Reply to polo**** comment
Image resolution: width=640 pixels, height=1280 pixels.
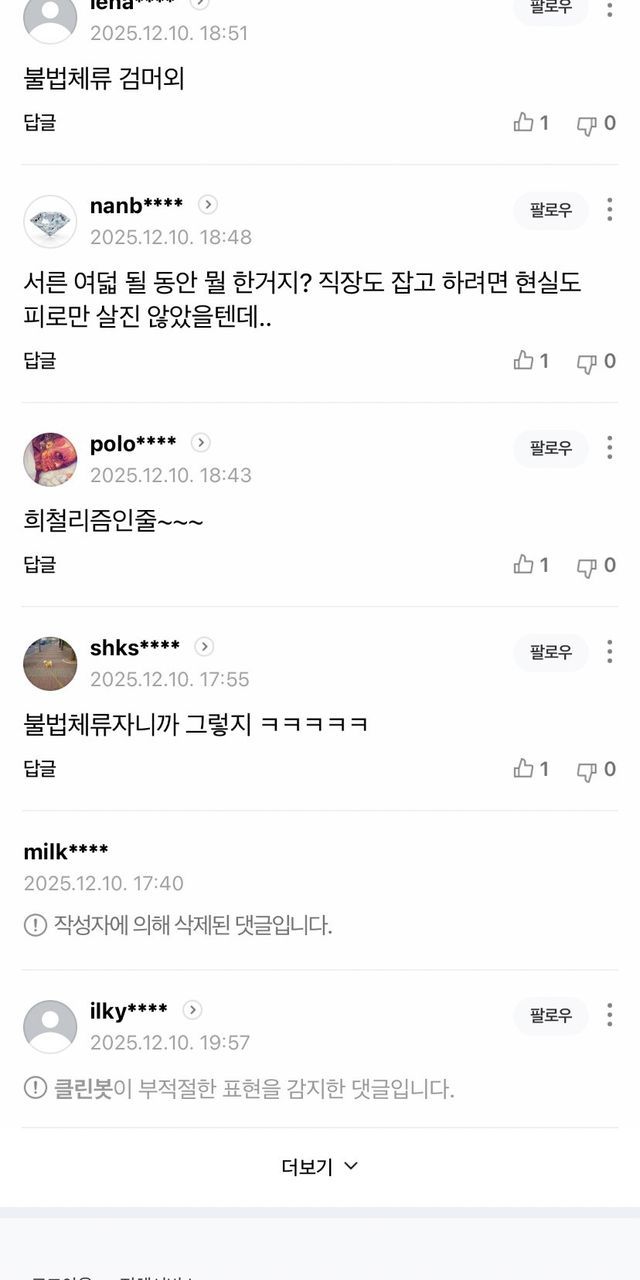pos(40,564)
